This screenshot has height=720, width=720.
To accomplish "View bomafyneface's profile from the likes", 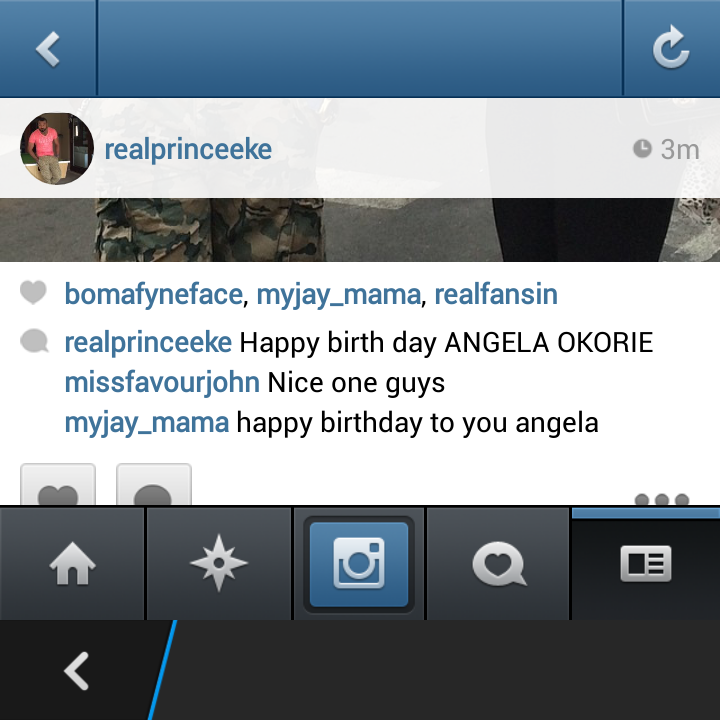I will pos(154,295).
